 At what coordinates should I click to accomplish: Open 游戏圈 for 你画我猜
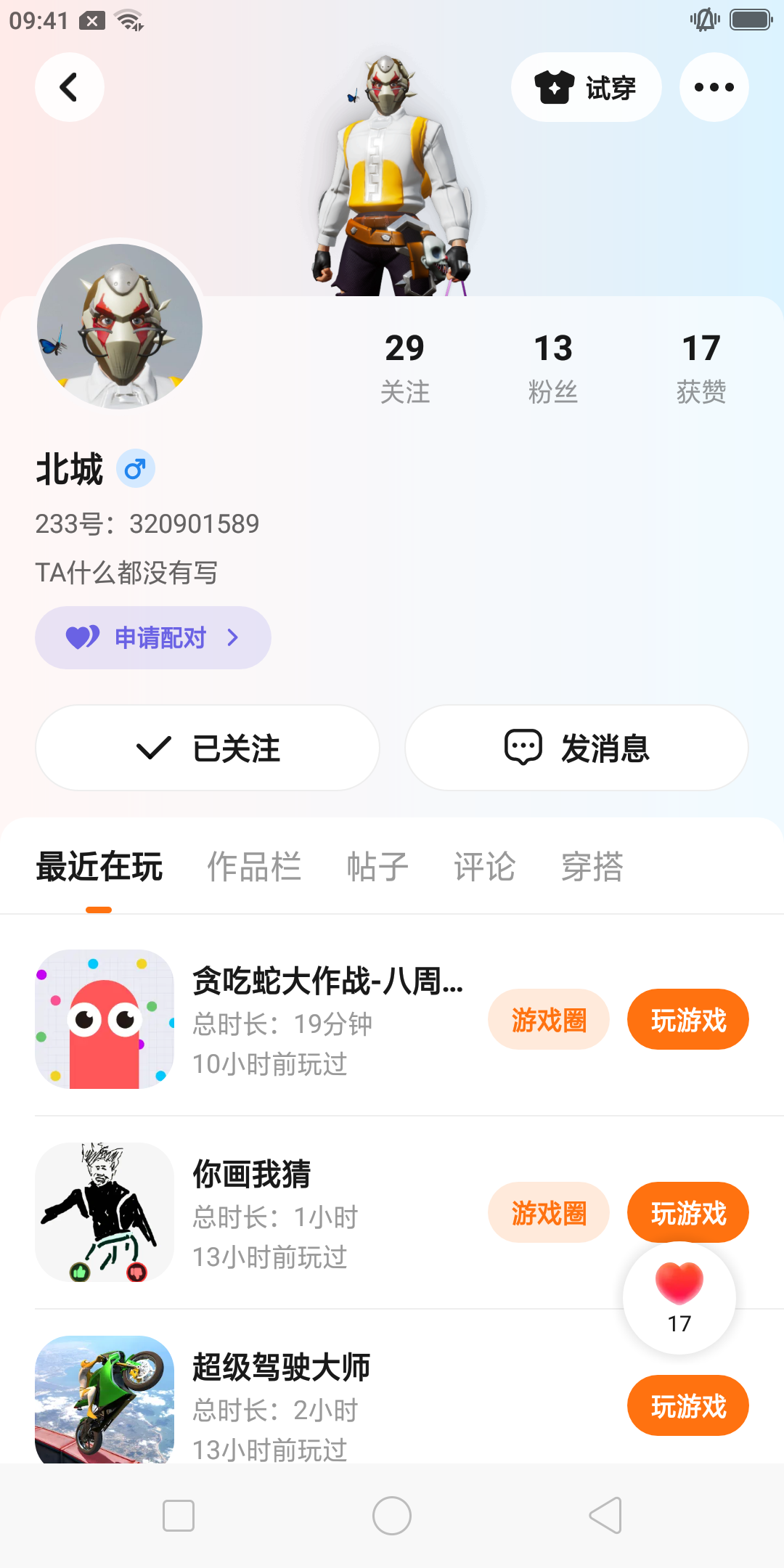[x=549, y=1212]
